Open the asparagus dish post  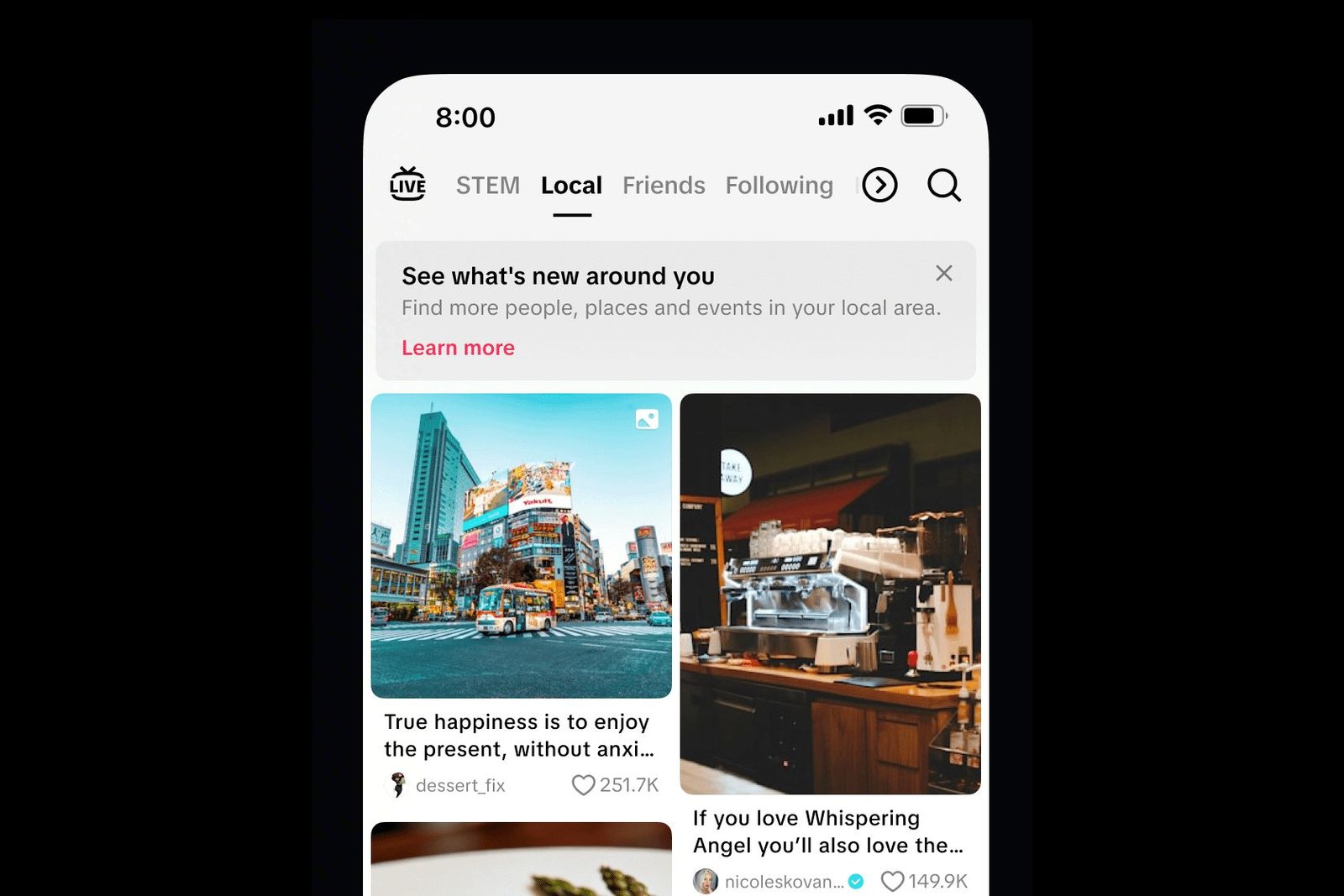point(521,861)
